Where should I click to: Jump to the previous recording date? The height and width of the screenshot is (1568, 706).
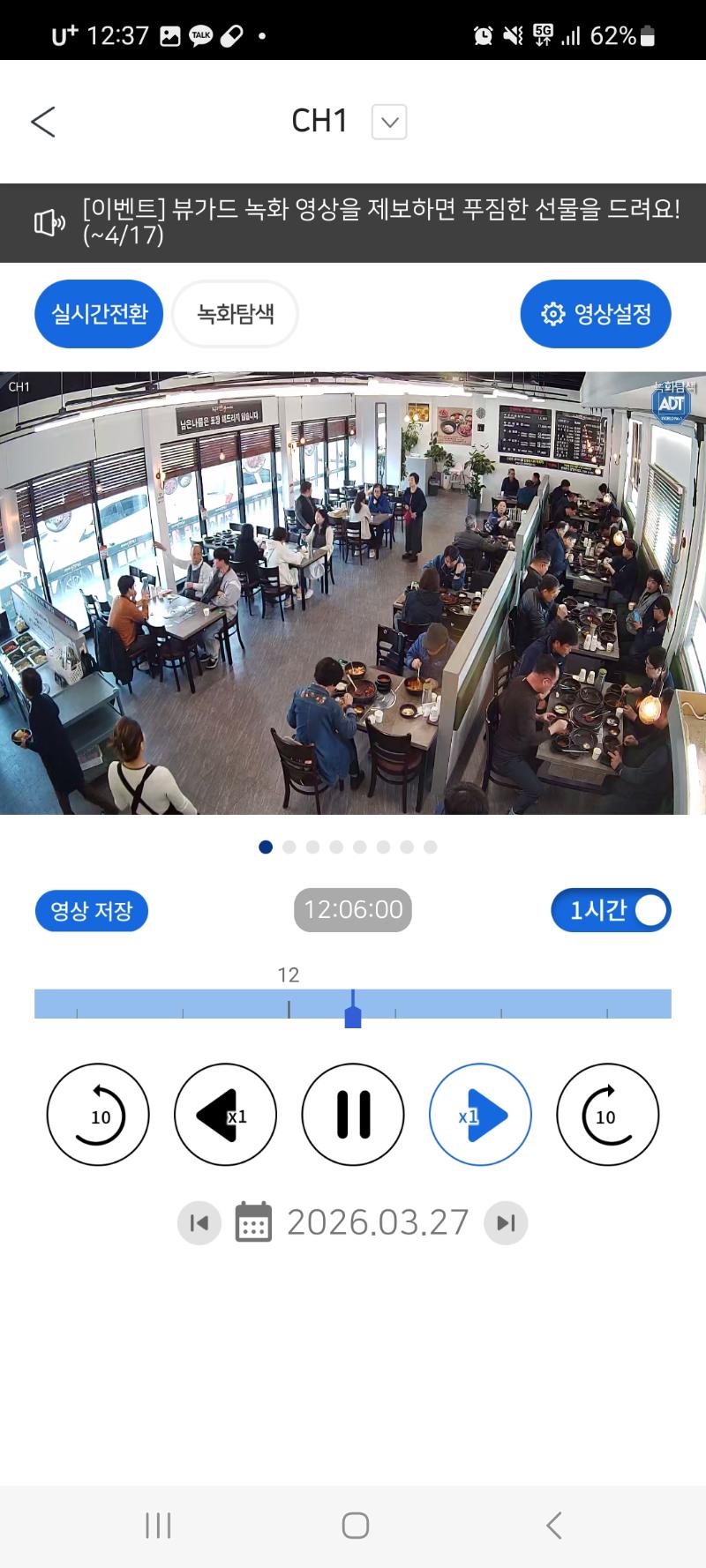tap(199, 1223)
